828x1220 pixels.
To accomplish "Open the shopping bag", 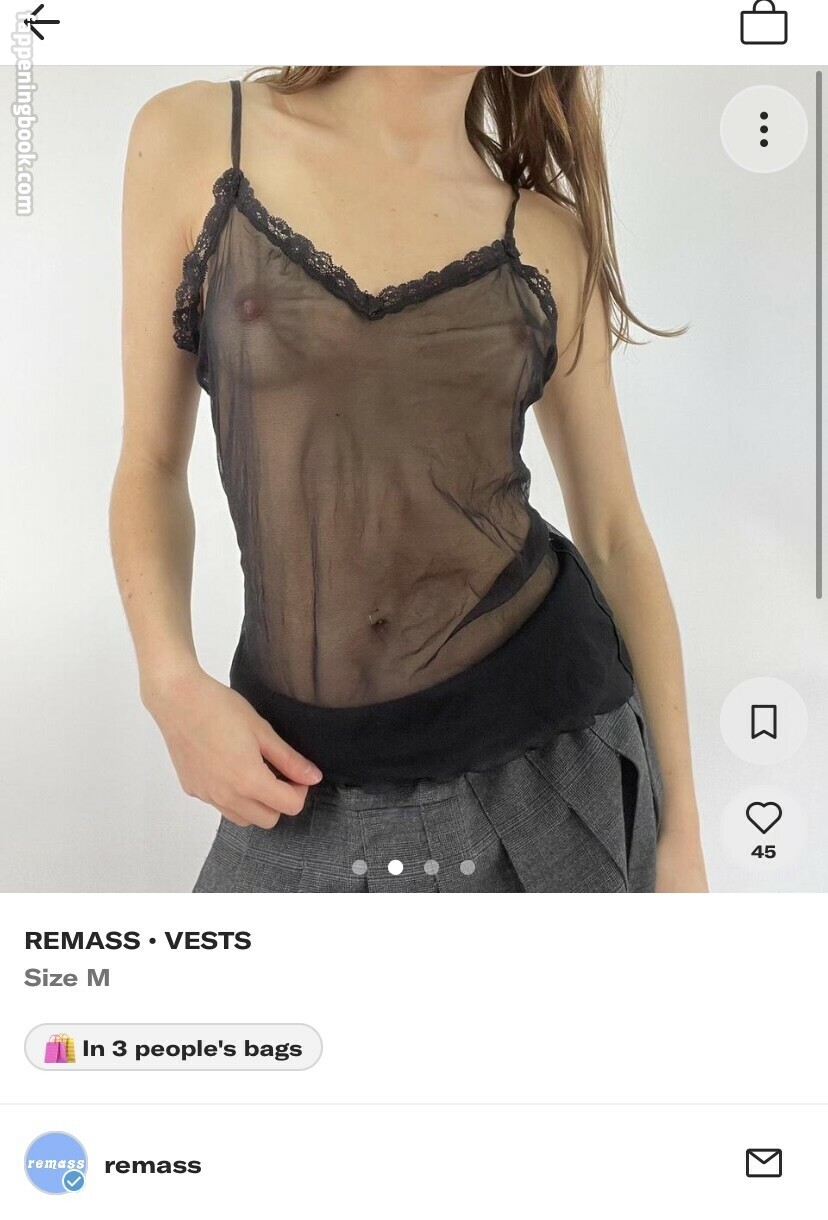I will 763,23.
